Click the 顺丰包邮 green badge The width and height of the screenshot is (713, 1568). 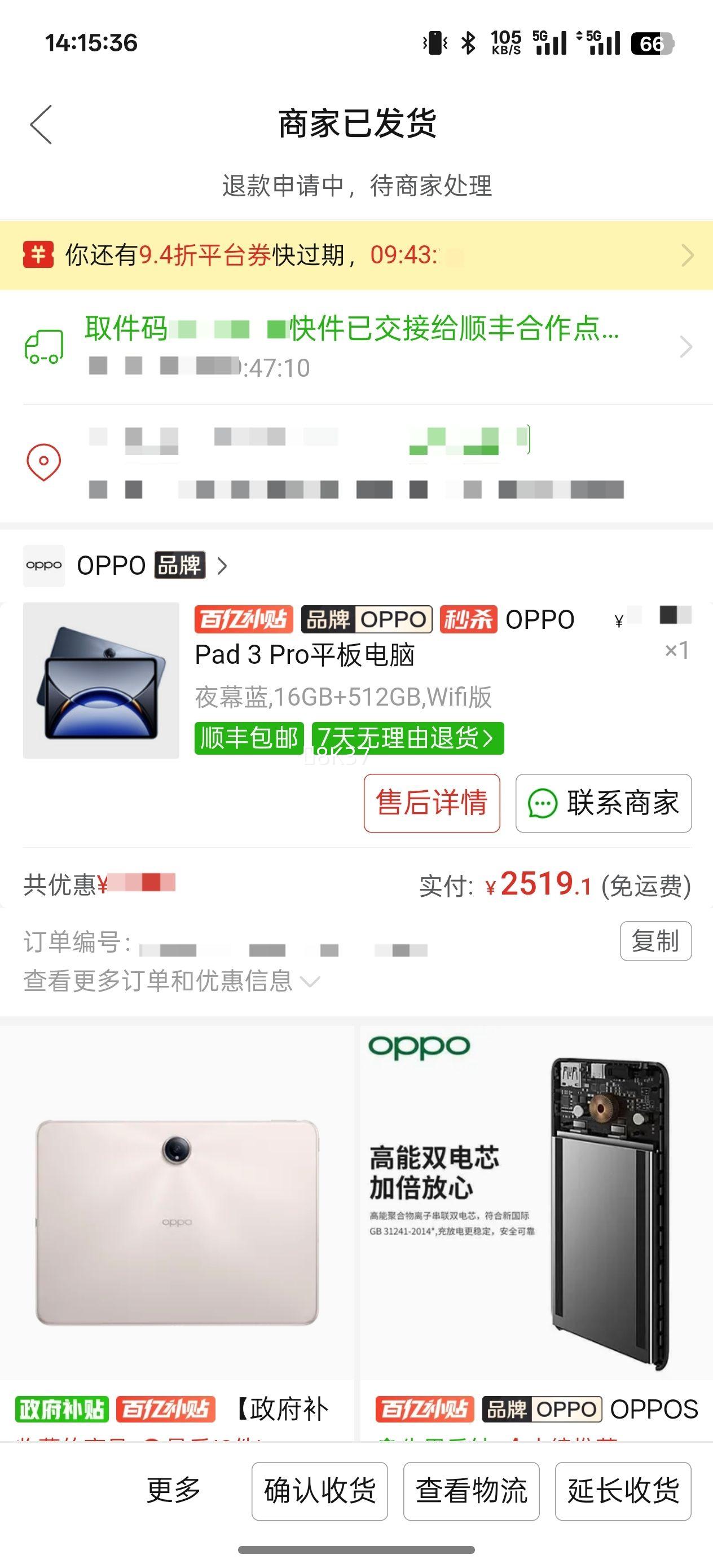coord(248,738)
